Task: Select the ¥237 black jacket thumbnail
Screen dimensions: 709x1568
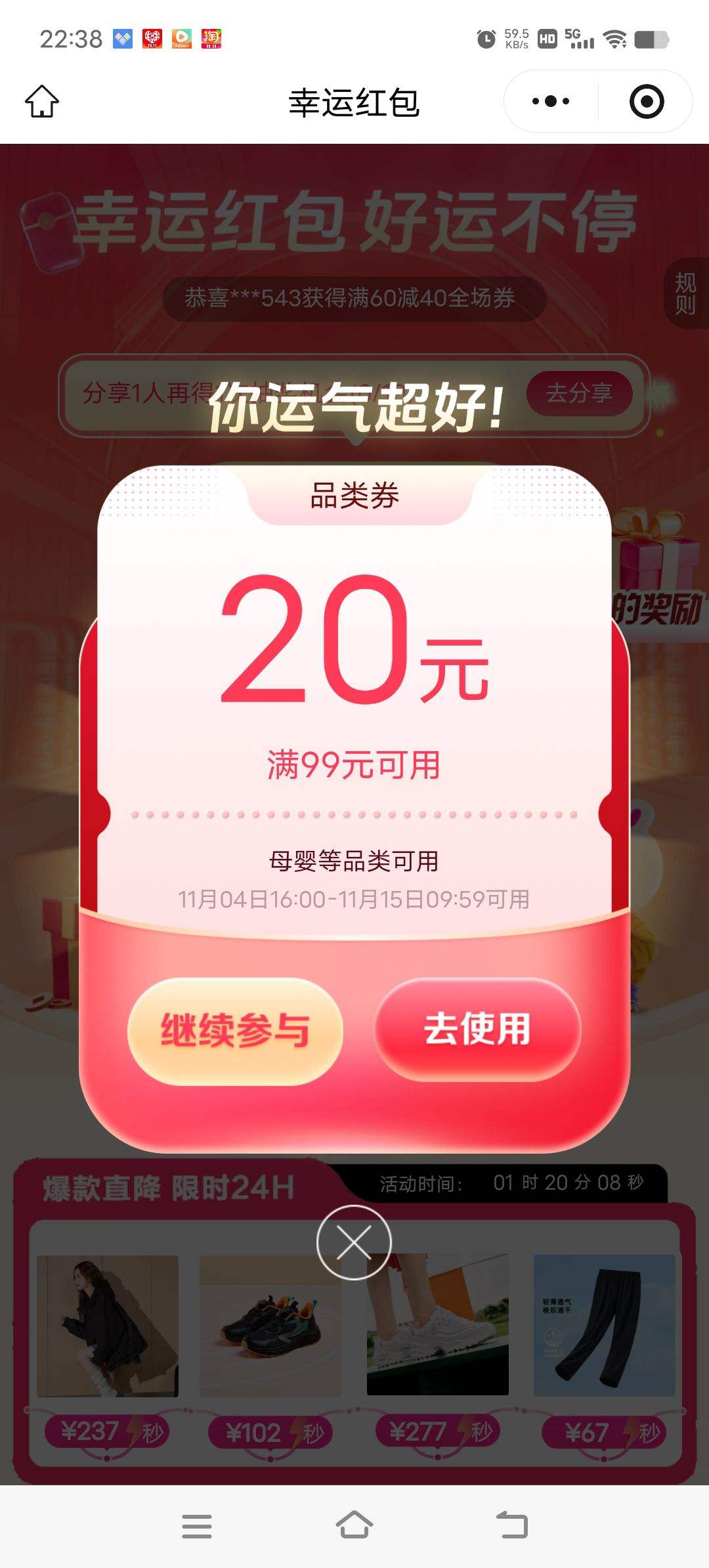Action: (107, 1326)
